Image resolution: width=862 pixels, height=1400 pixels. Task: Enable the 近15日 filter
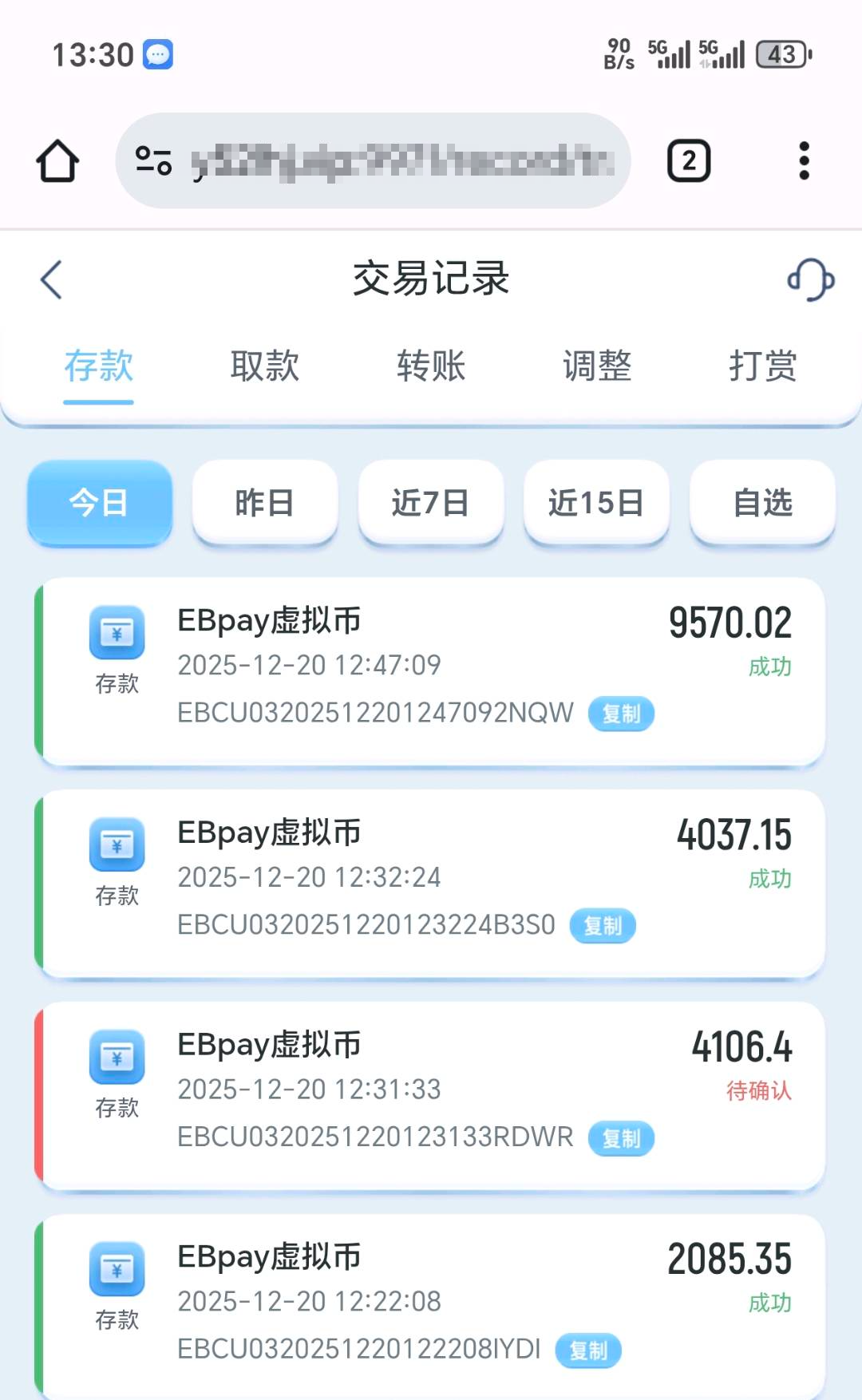(x=596, y=502)
